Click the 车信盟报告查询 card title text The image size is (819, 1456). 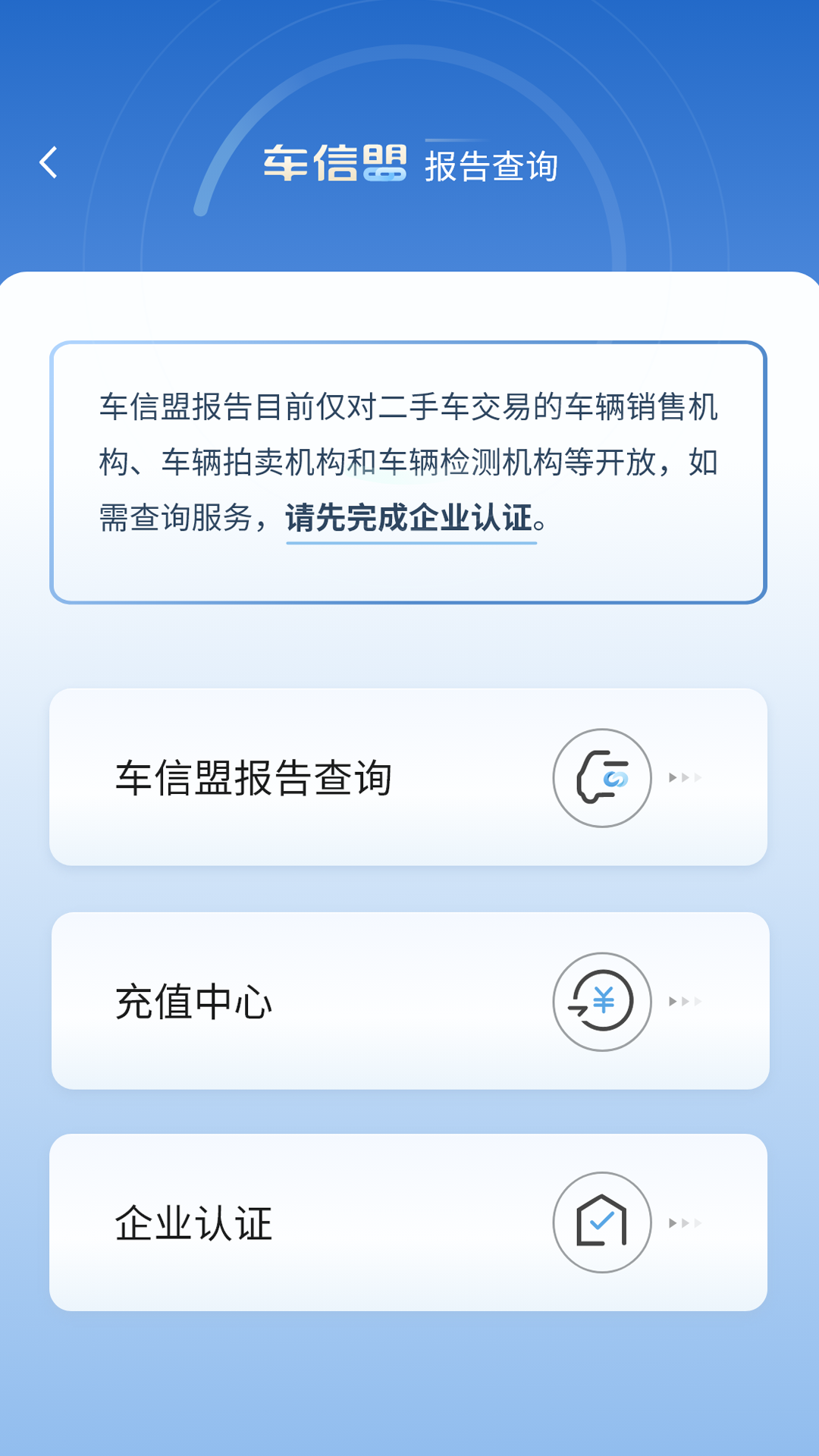pyautogui.click(x=254, y=778)
